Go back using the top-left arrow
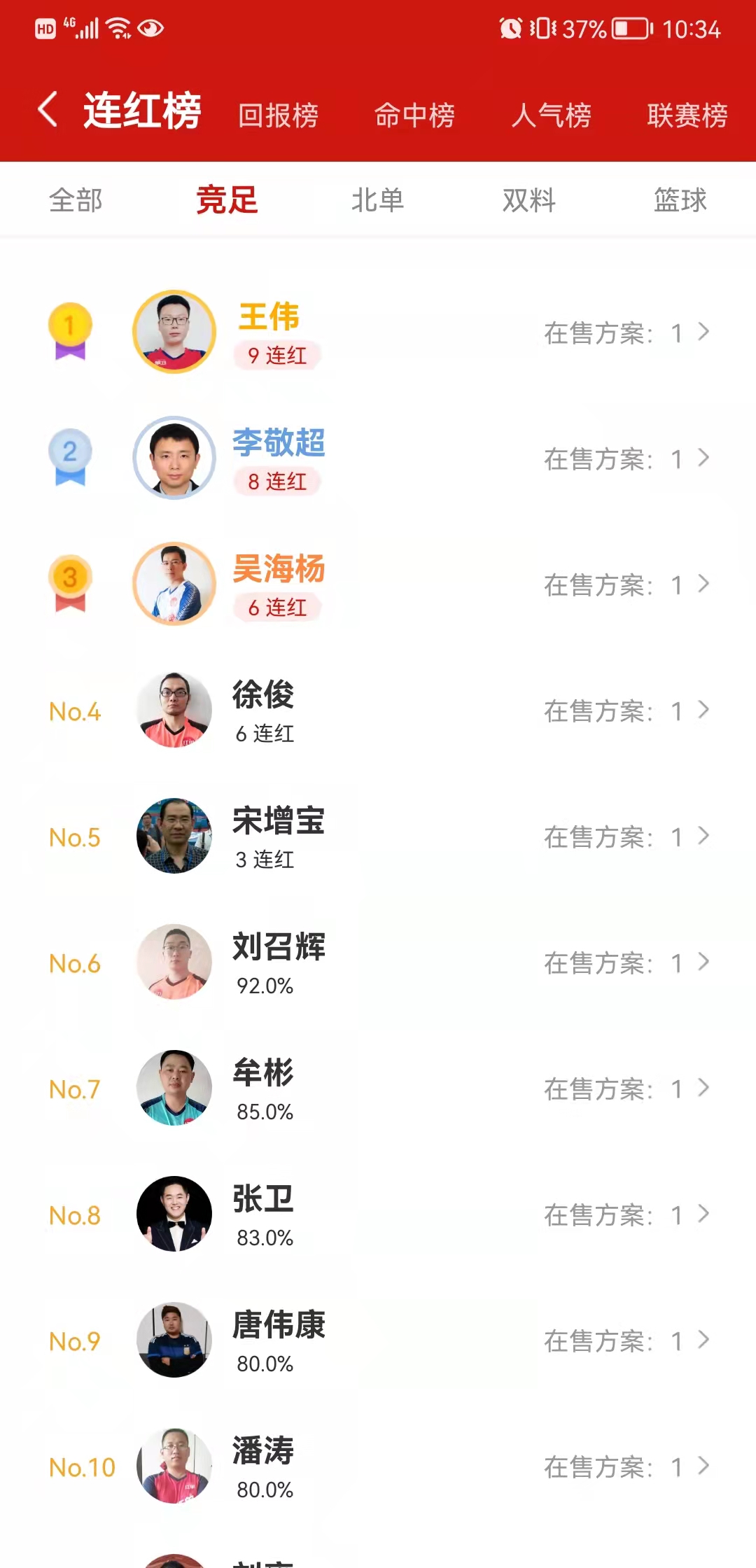The width and height of the screenshot is (756, 1568). coord(48,110)
